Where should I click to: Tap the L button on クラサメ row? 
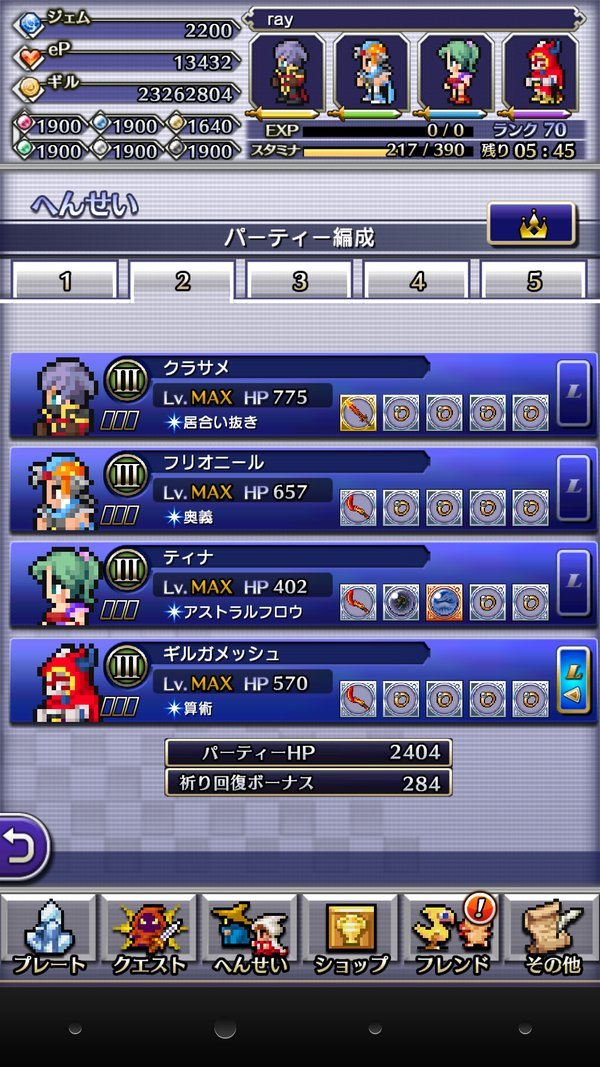[573, 394]
